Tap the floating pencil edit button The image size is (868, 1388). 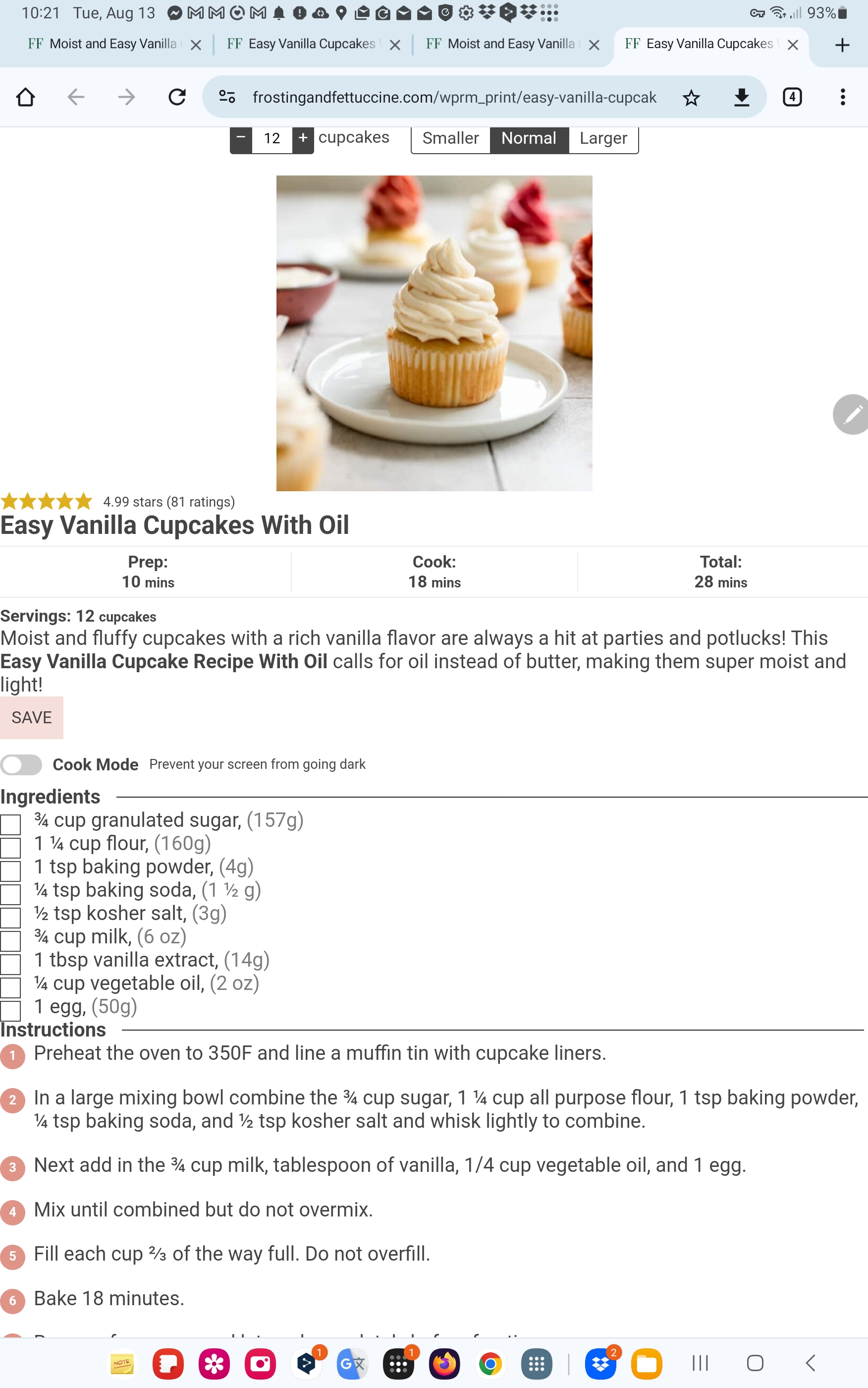pyautogui.click(x=852, y=414)
